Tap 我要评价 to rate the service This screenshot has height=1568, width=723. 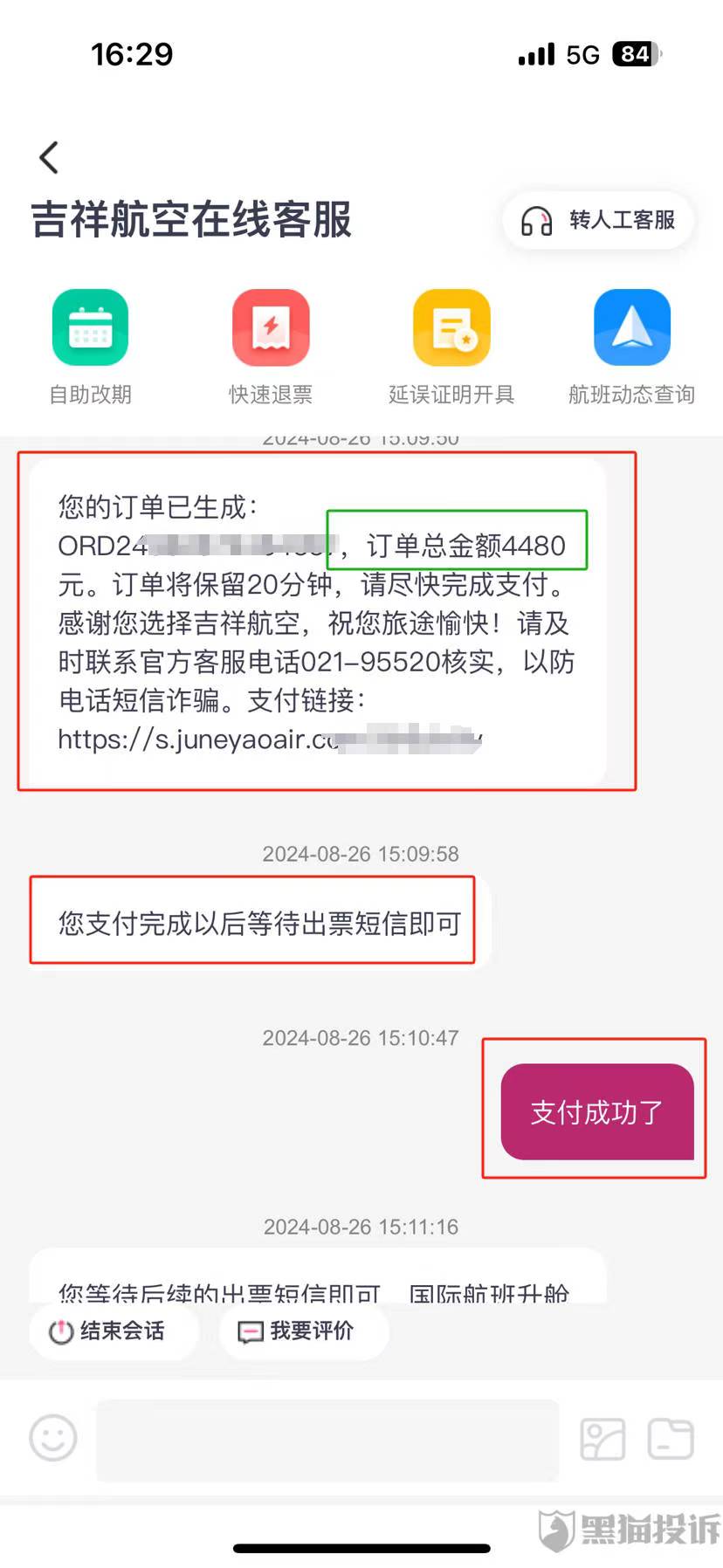(x=297, y=1331)
